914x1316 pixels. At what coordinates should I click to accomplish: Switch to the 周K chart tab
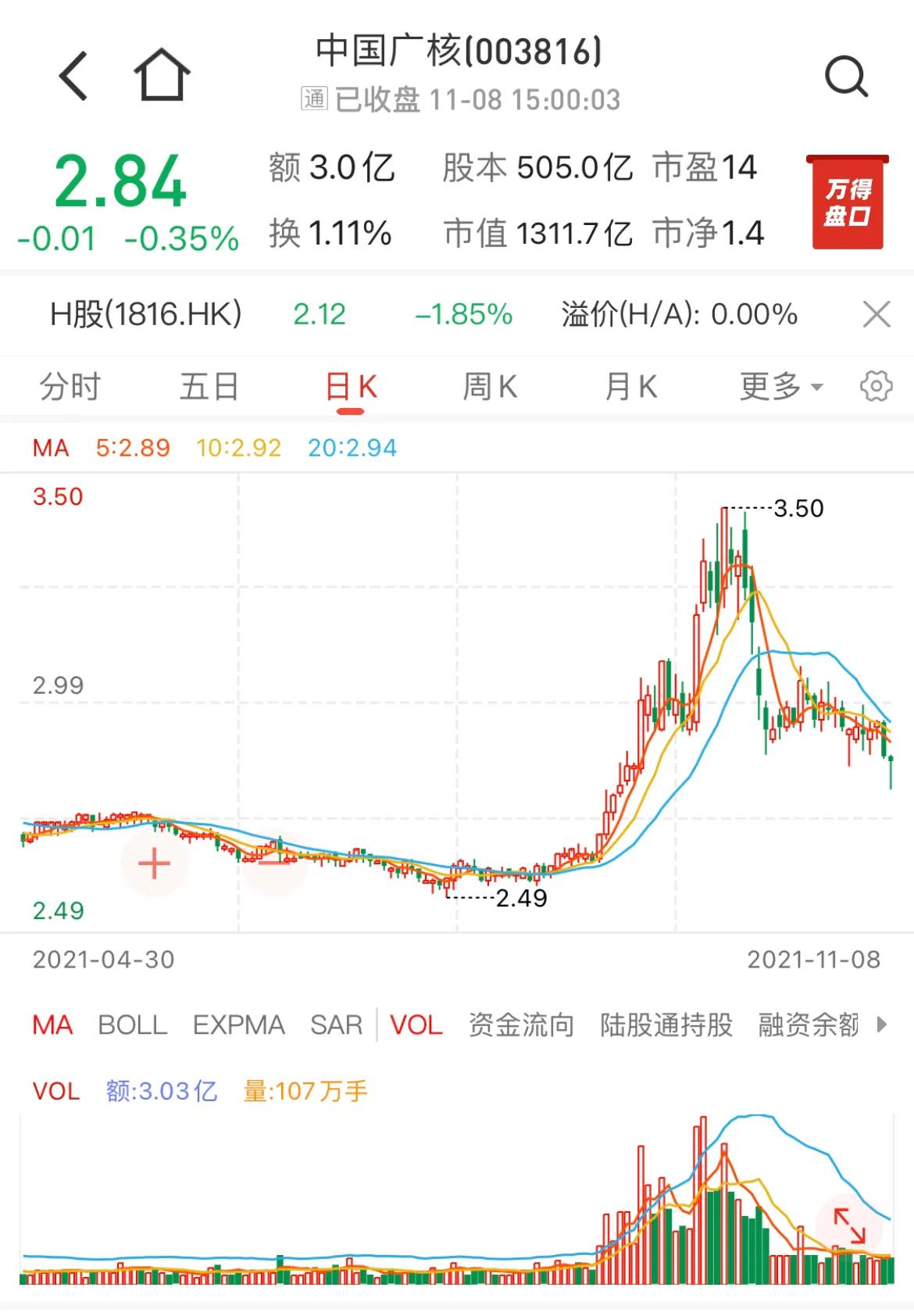point(490,387)
